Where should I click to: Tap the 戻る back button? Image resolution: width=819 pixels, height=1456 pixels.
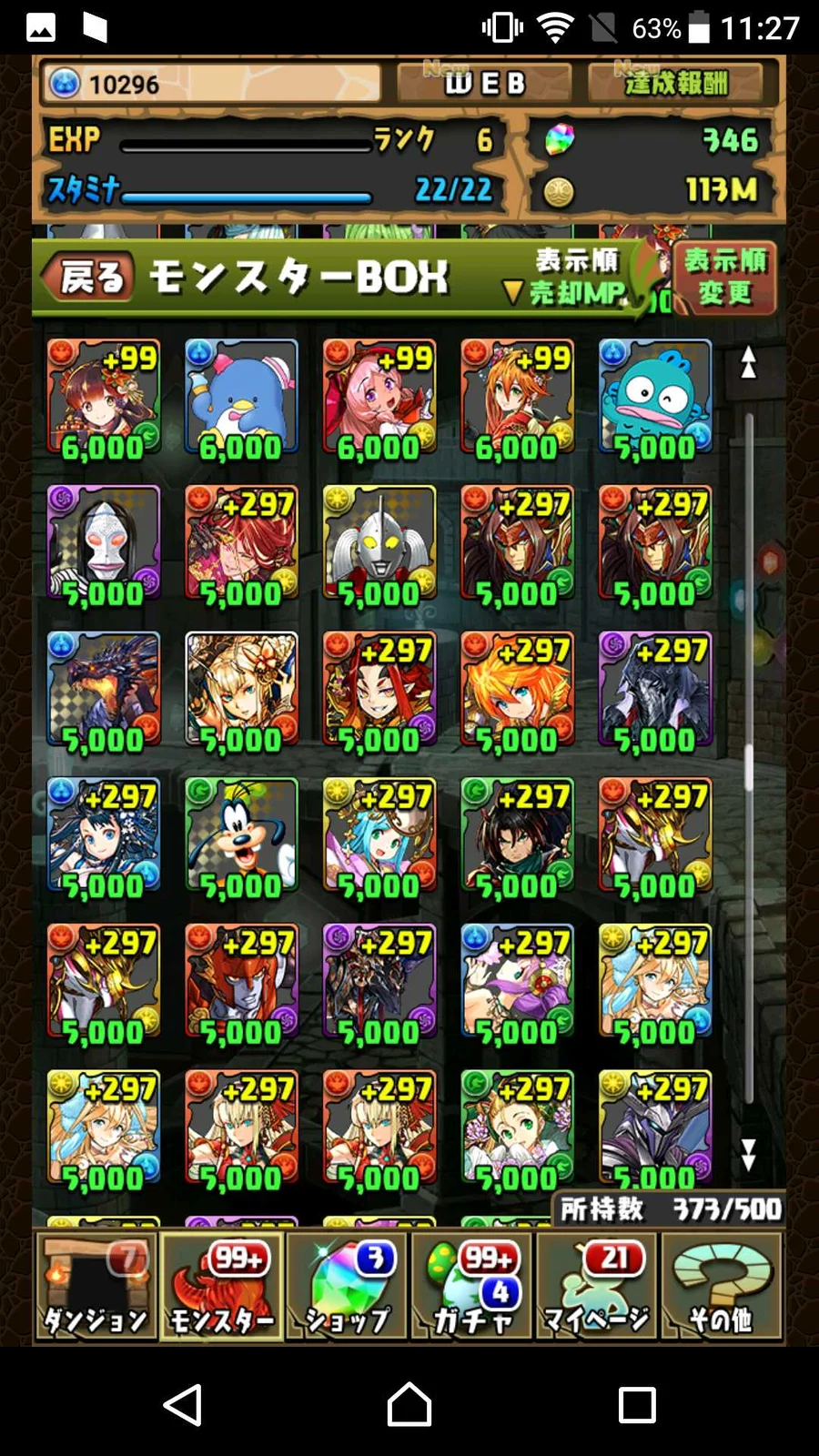(x=90, y=277)
